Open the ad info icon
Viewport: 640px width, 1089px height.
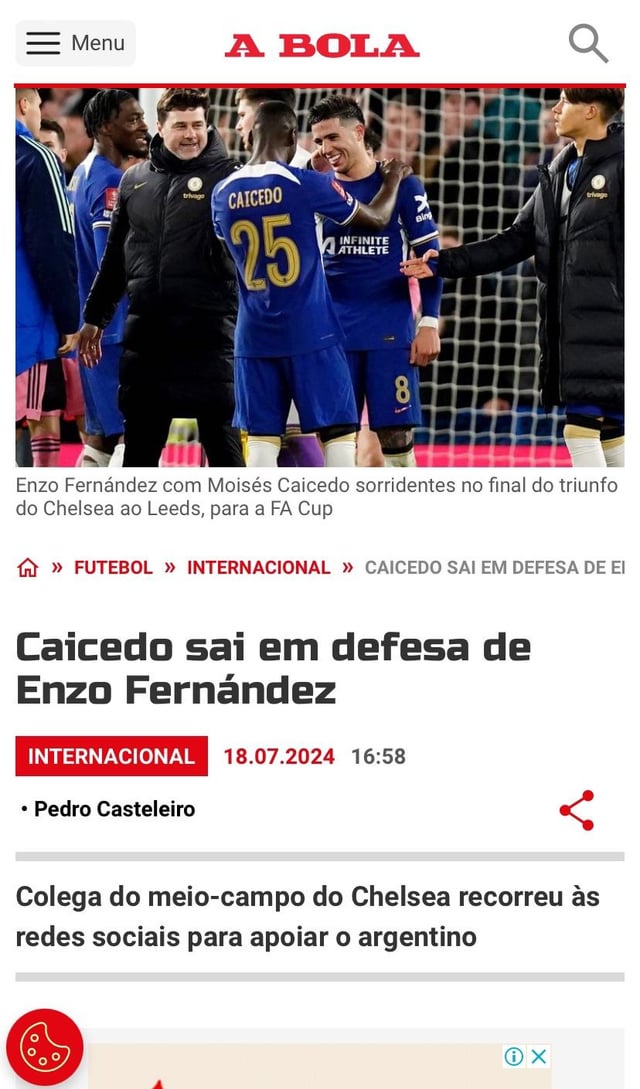(x=514, y=1056)
